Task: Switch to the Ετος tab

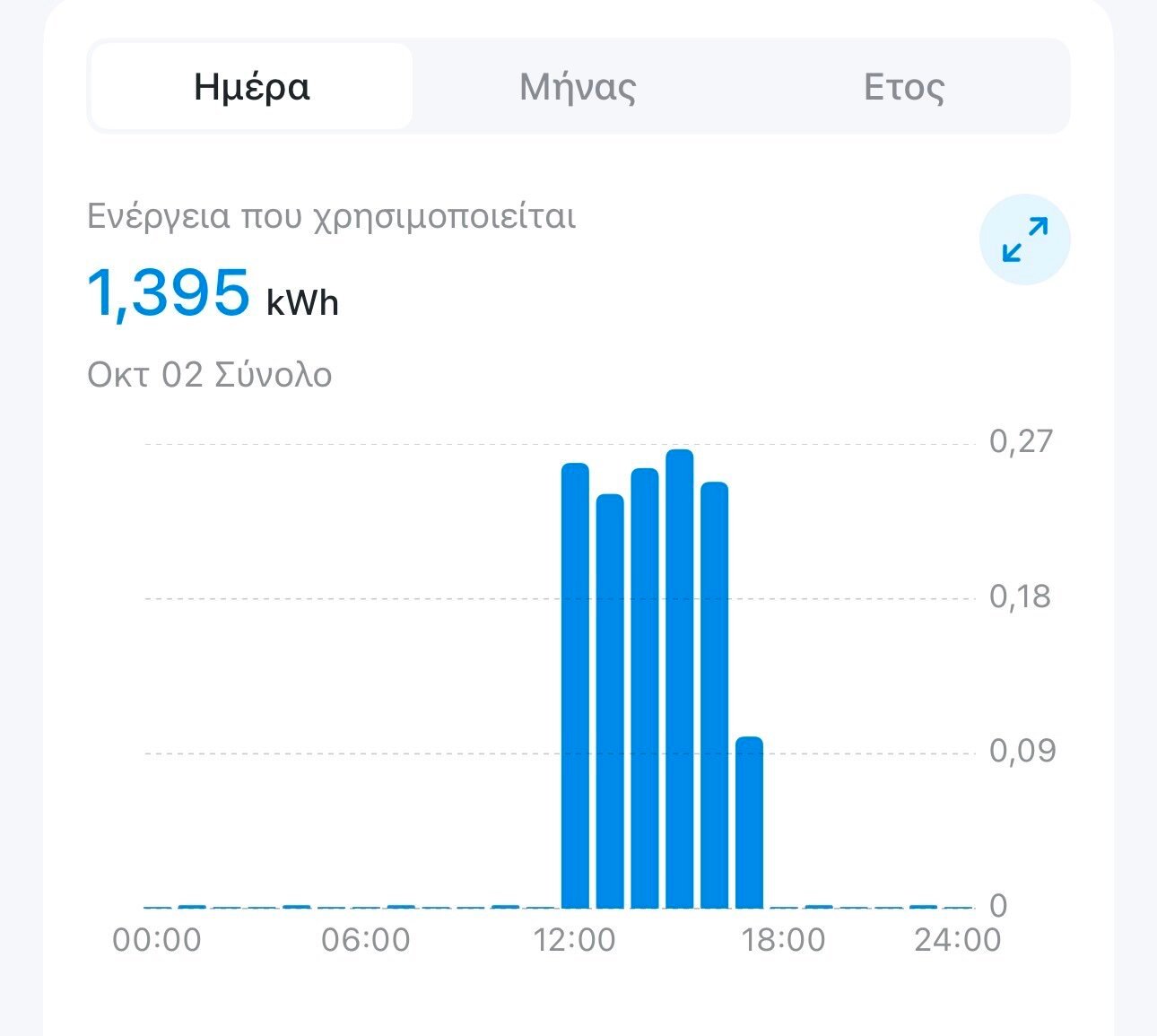Action: coord(903,87)
